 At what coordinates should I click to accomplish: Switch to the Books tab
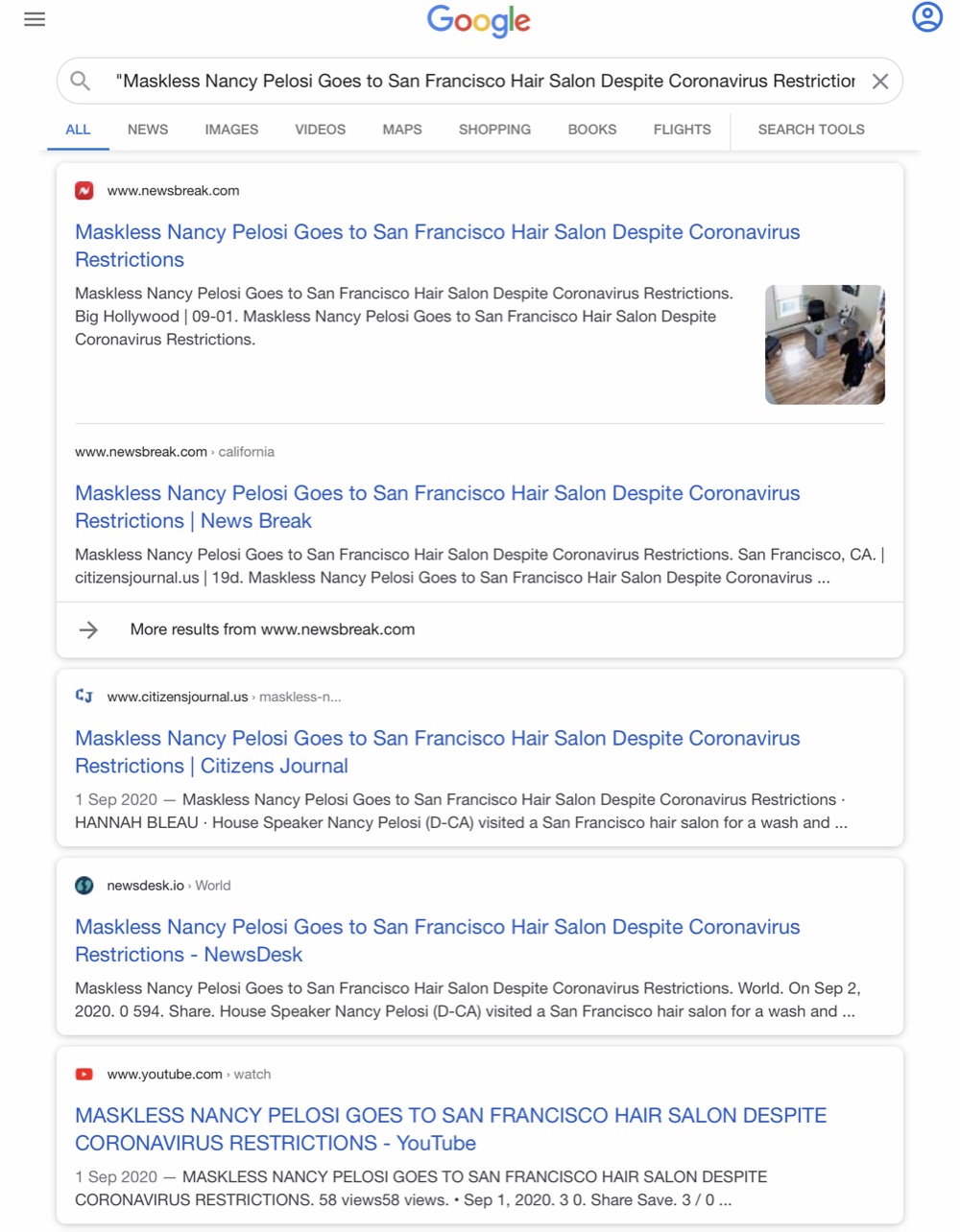592,130
